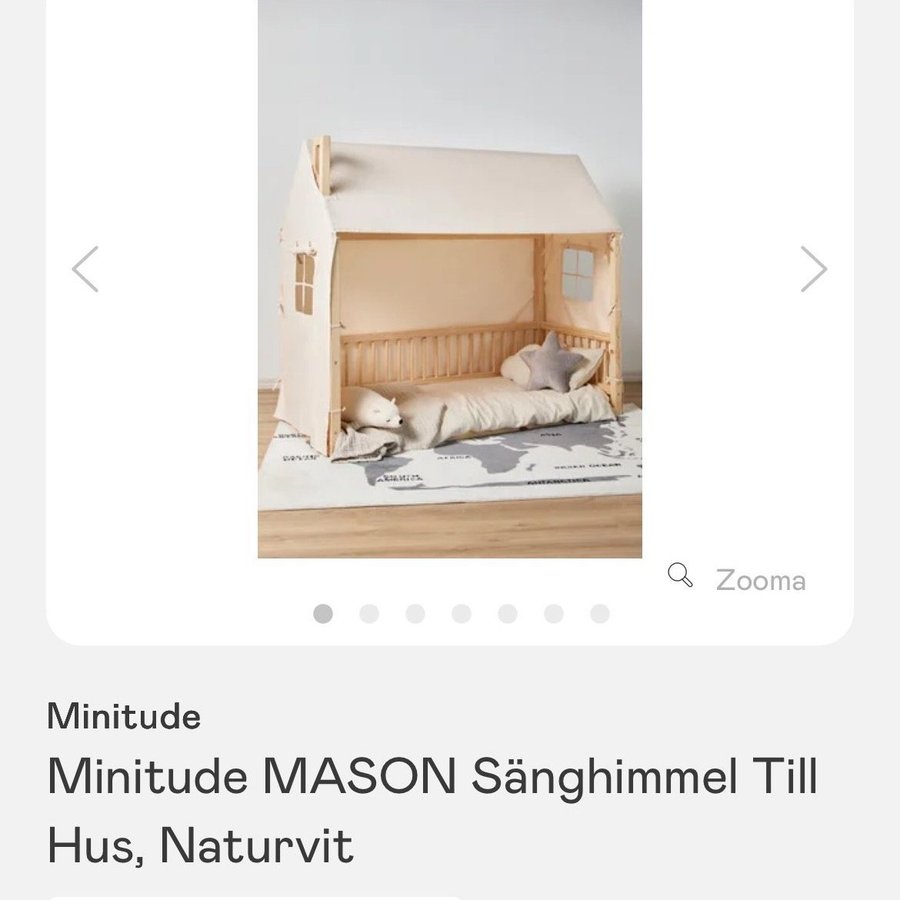The width and height of the screenshot is (900, 900).
Task: Show the previous product image
Action: click(x=86, y=269)
